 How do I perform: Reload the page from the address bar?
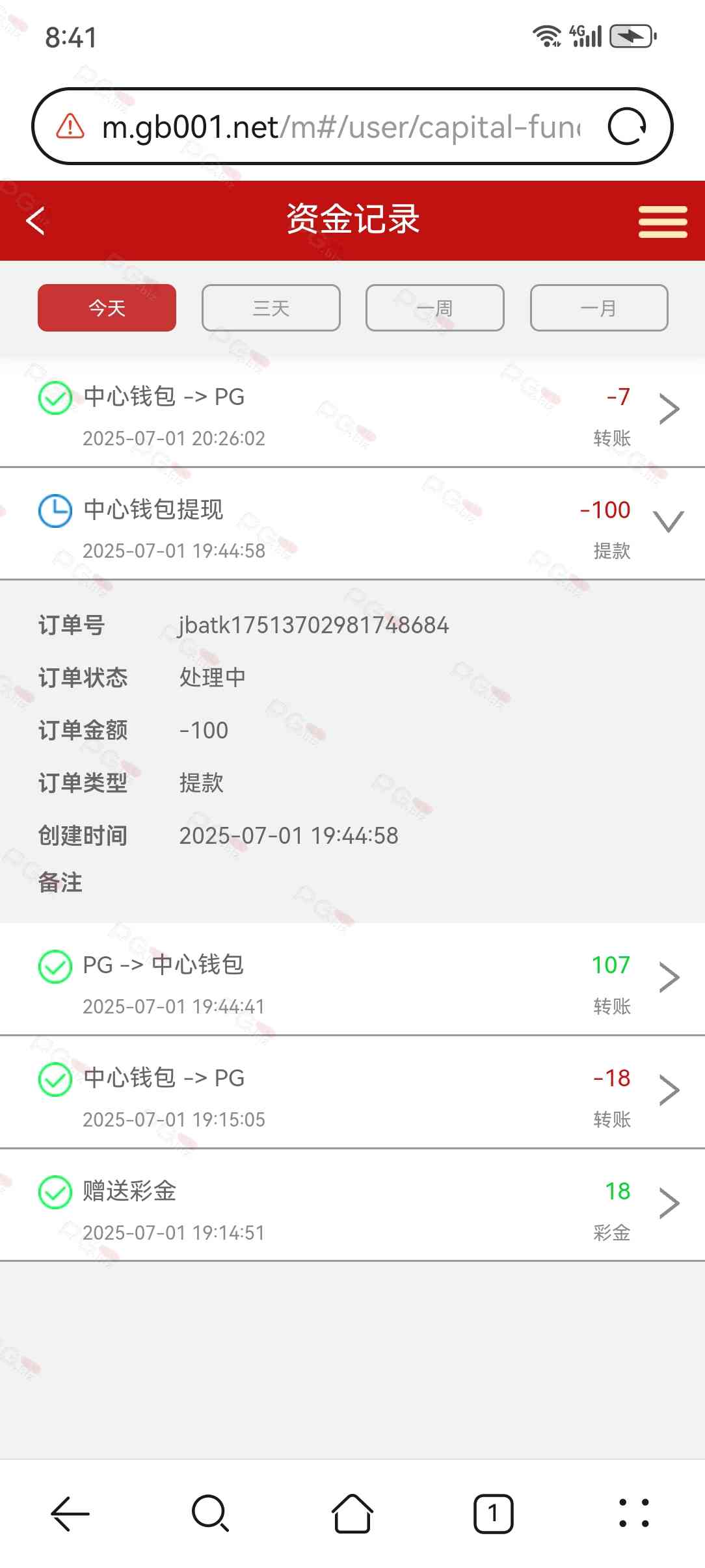627,126
